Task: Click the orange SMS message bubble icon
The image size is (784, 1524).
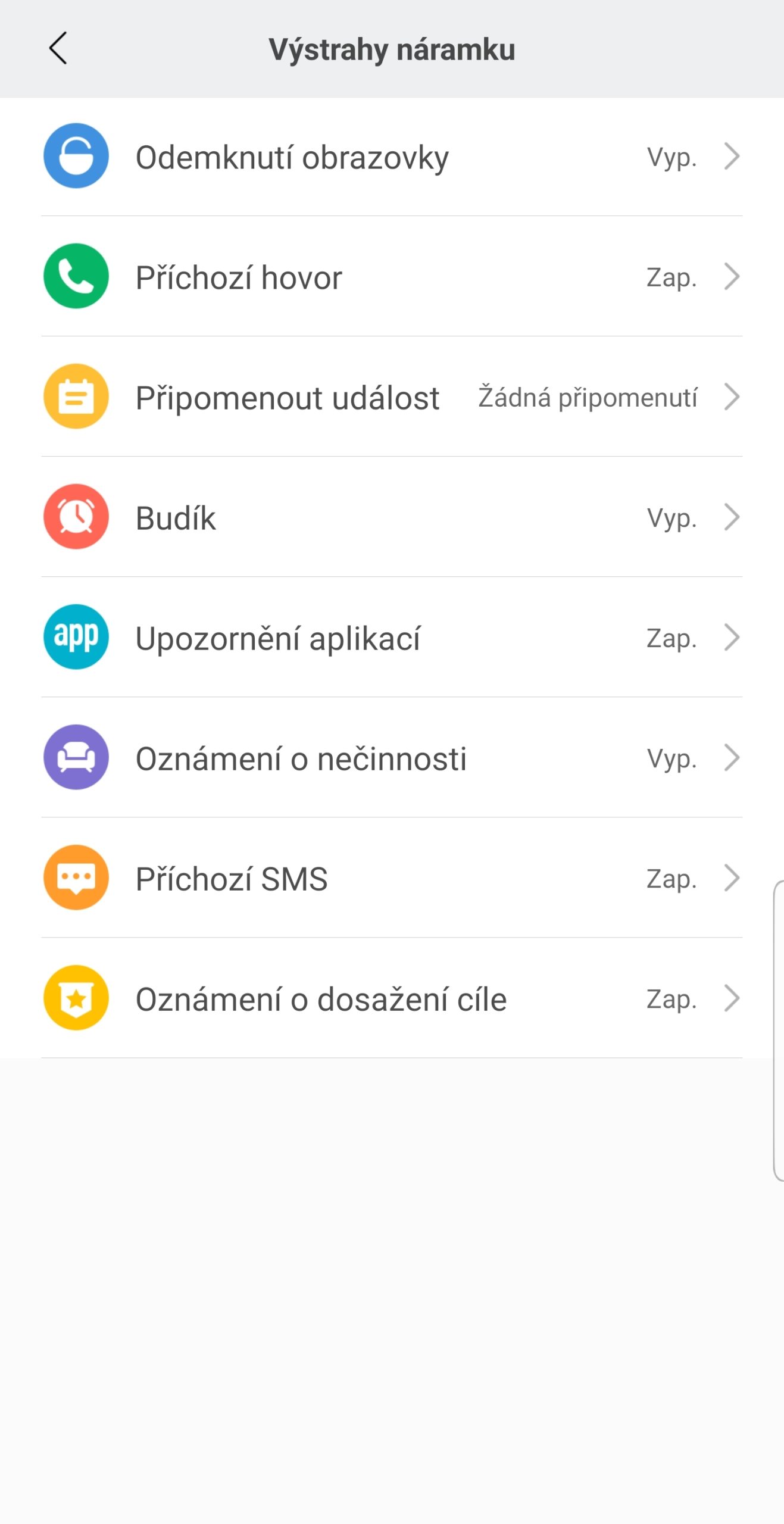Action: [75, 879]
